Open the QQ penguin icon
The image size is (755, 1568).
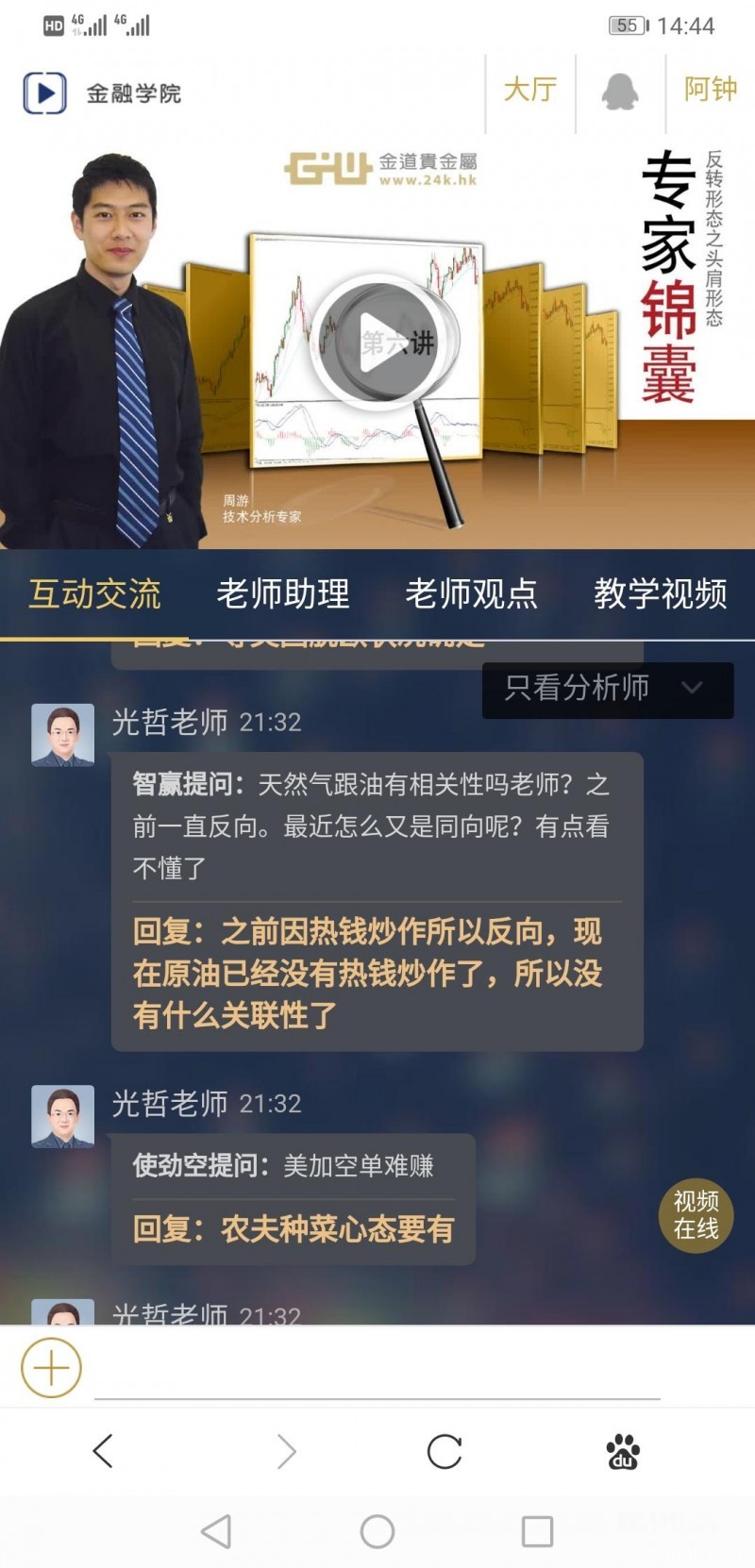(x=620, y=92)
